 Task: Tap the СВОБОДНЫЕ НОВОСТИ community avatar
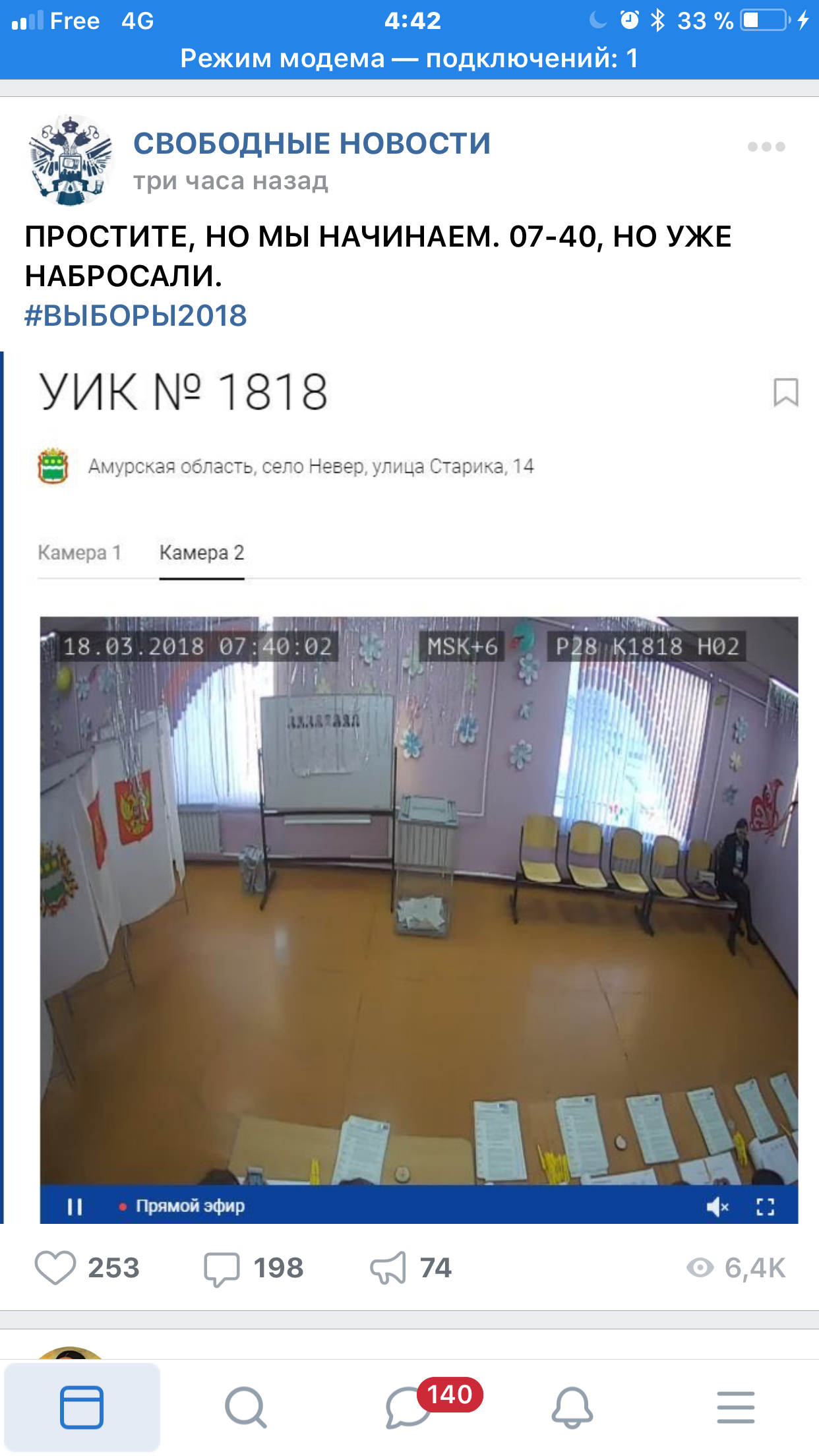pos(71,160)
